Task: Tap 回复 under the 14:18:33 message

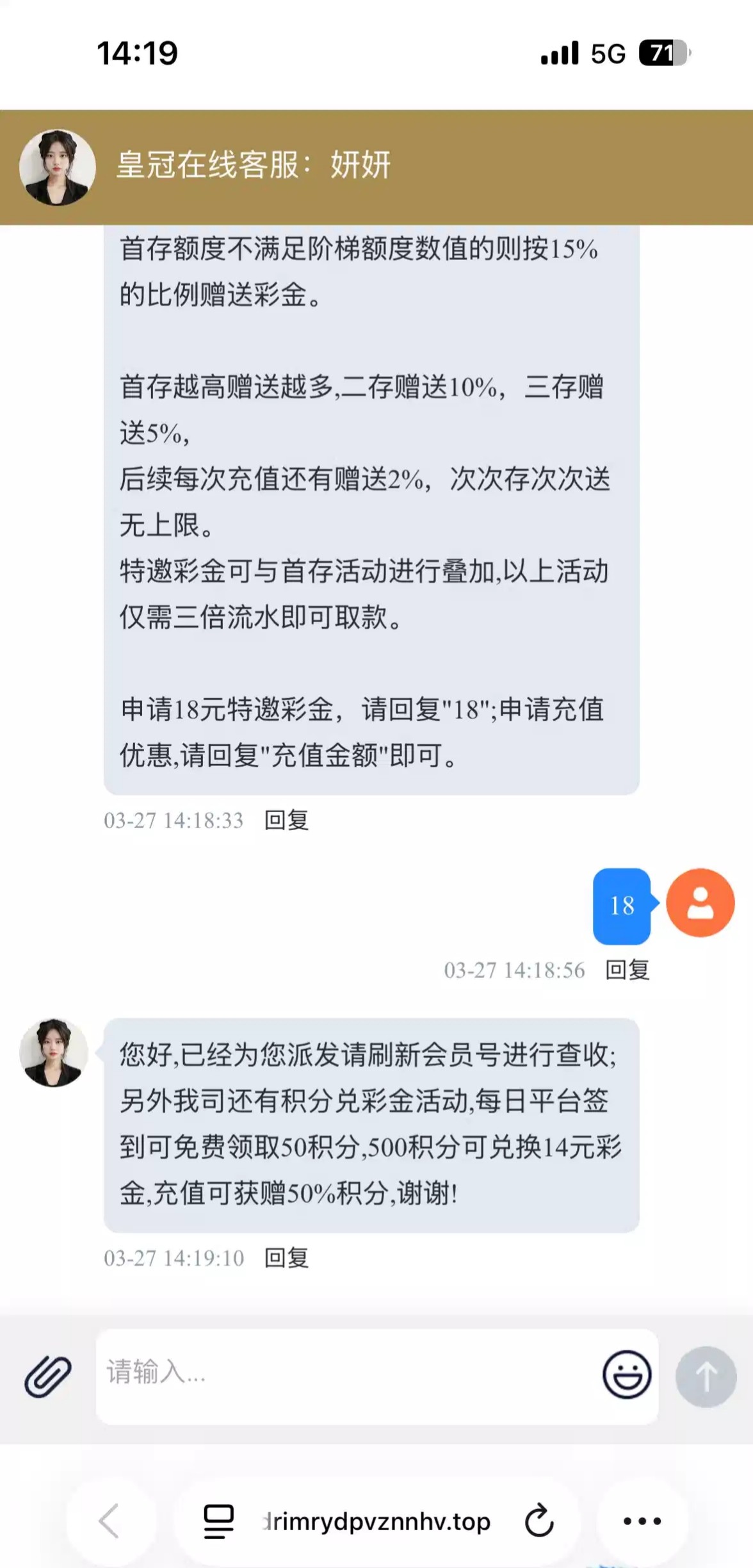Action: click(287, 820)
